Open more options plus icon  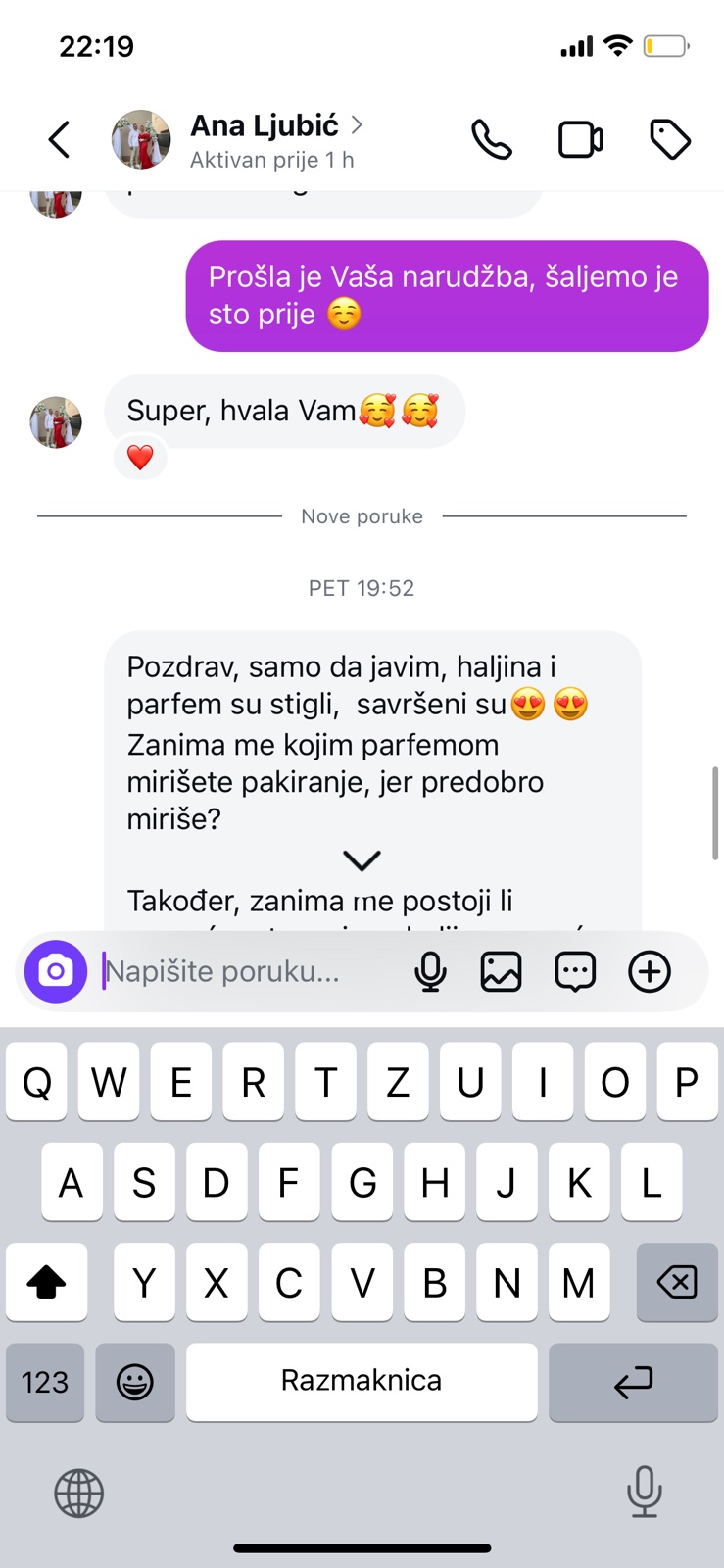(x=649, y=971)
